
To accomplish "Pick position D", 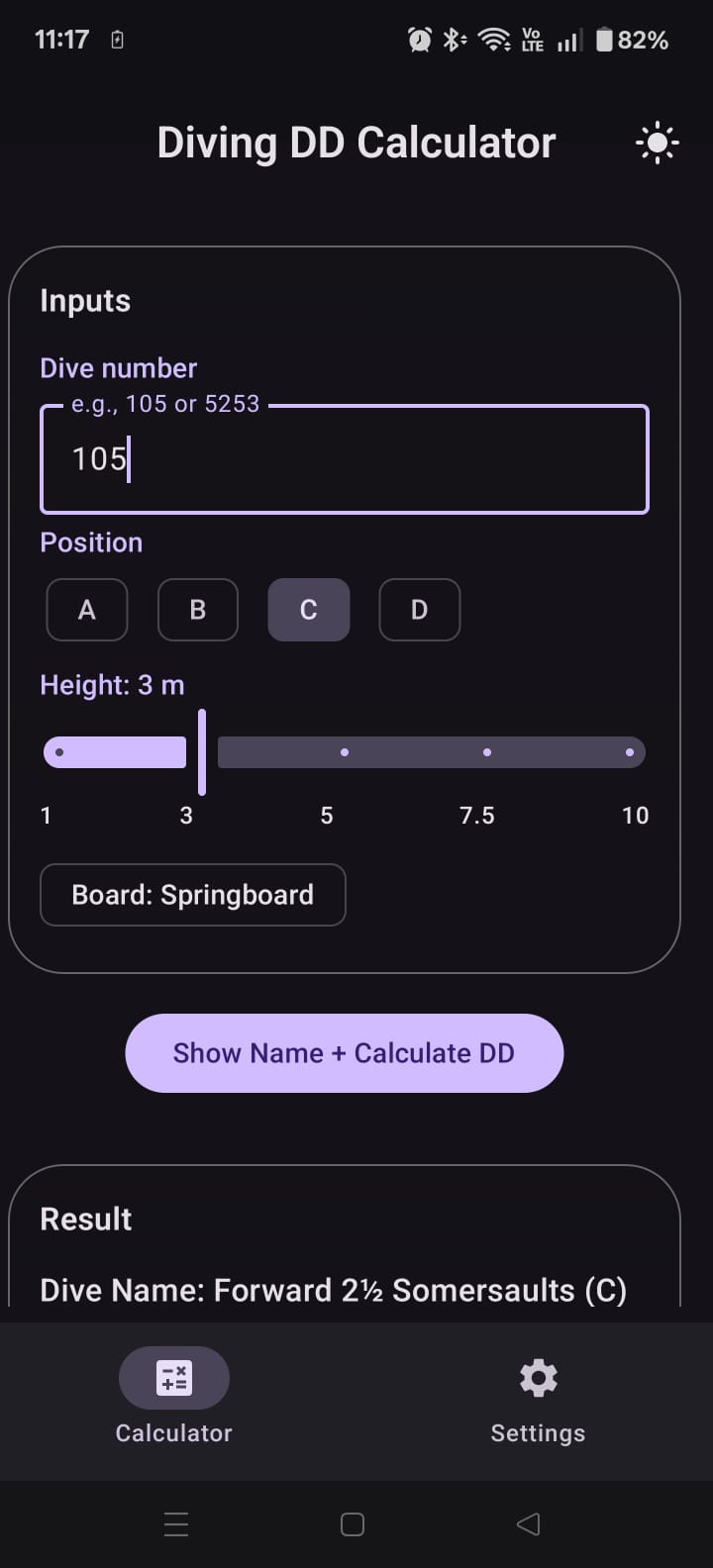I will point(420,610).
